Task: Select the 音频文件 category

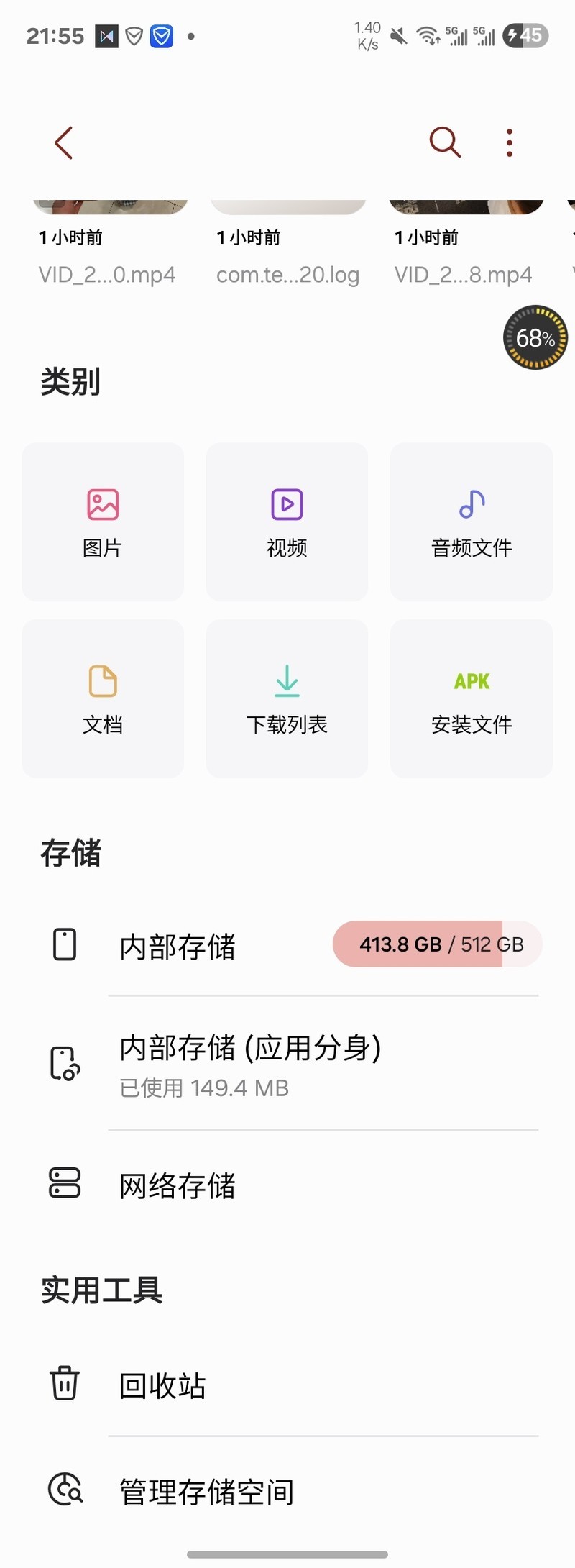Action: pos(471,521)
